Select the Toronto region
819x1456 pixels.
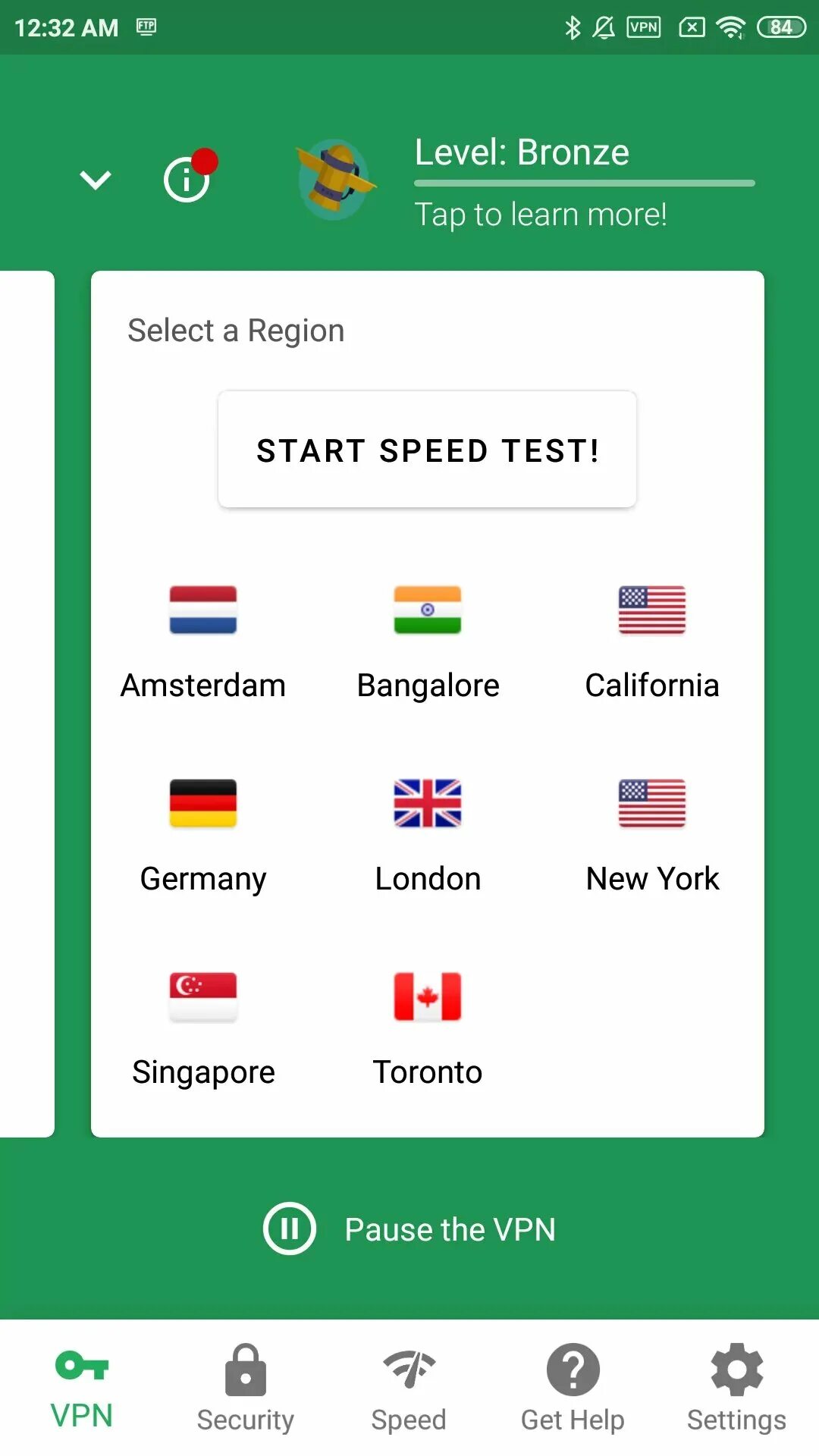[428, 1030]
